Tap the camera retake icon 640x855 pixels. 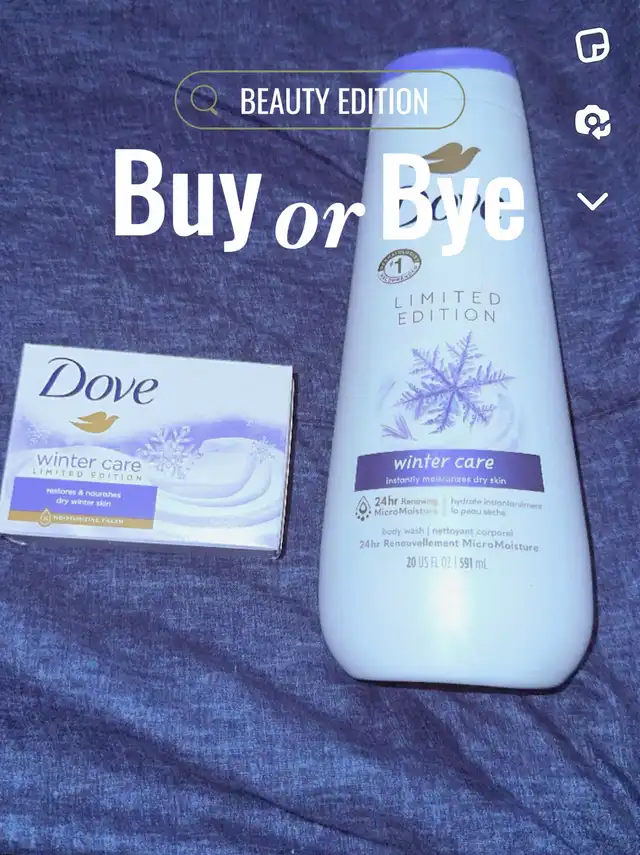tap(593, 123)
